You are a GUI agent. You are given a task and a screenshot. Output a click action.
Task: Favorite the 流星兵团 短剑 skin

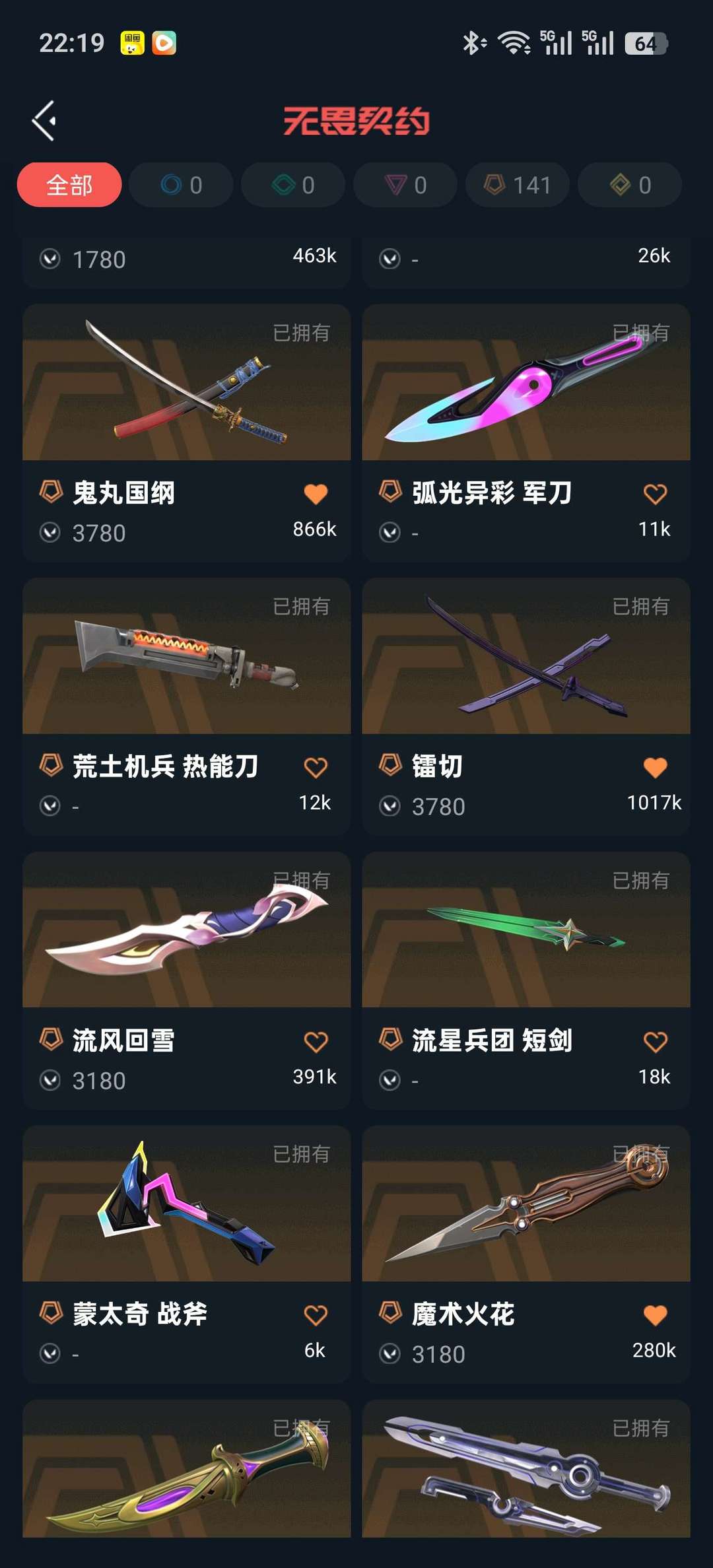click(655, 1040)
